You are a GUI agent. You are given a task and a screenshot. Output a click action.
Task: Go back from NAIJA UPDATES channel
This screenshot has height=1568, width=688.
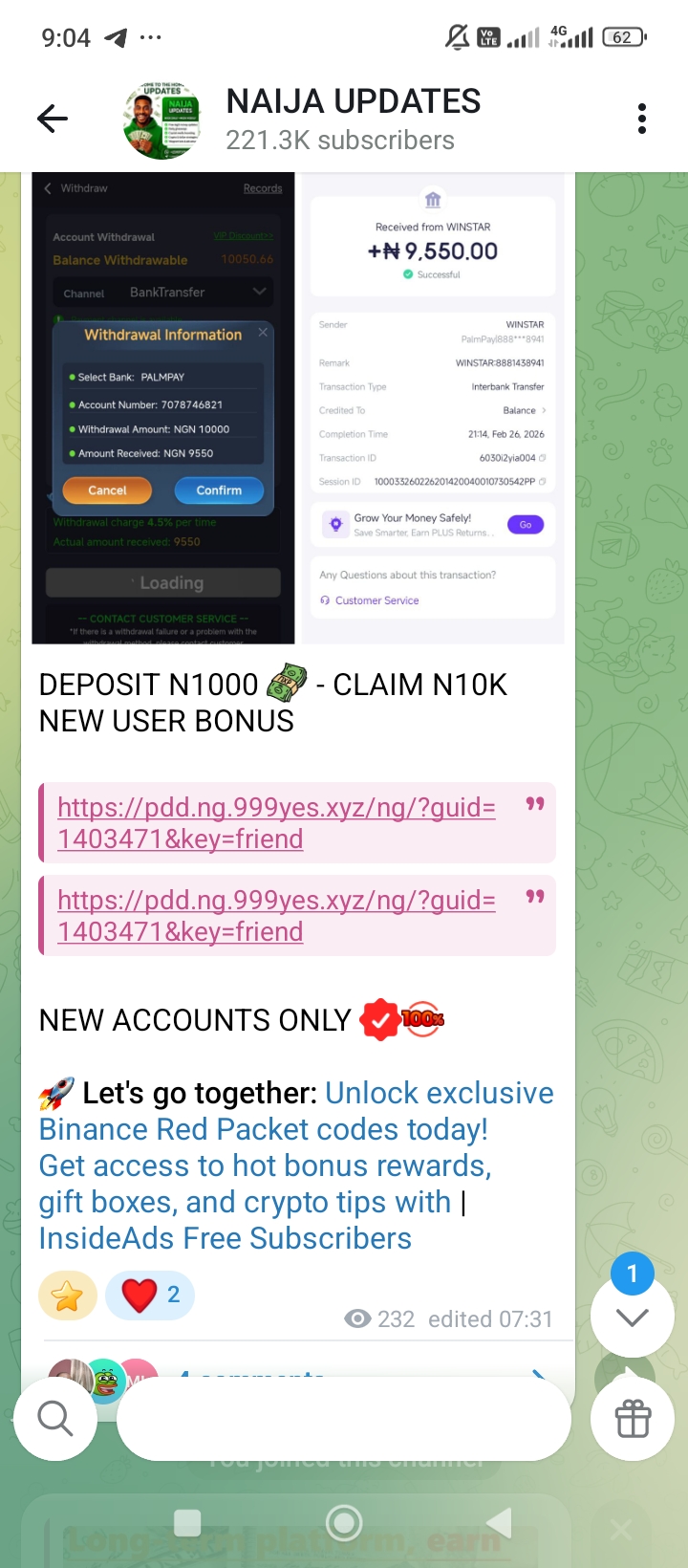[x=53, y=120]
